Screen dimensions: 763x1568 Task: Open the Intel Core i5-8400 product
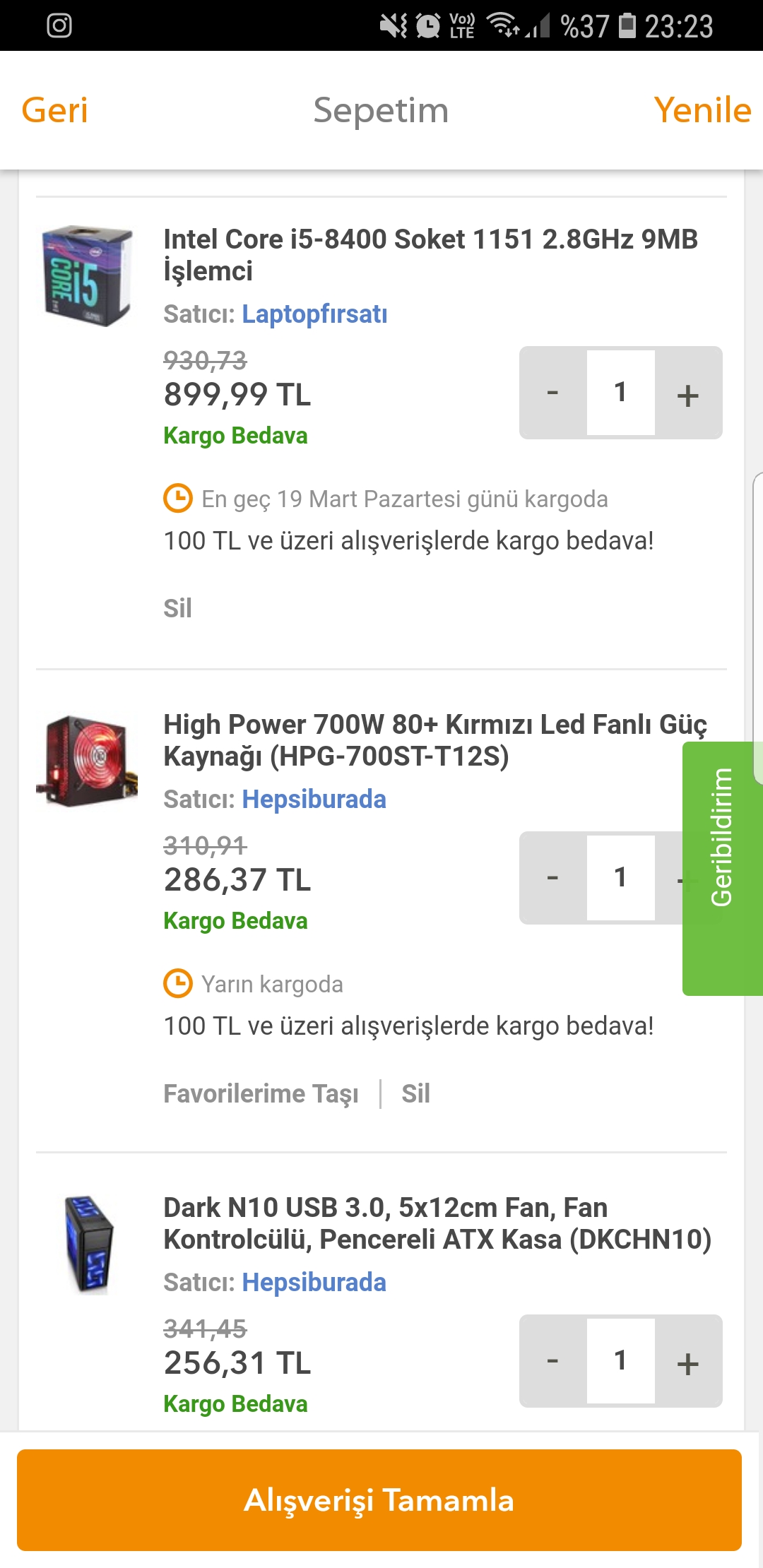tap(430, 254)
